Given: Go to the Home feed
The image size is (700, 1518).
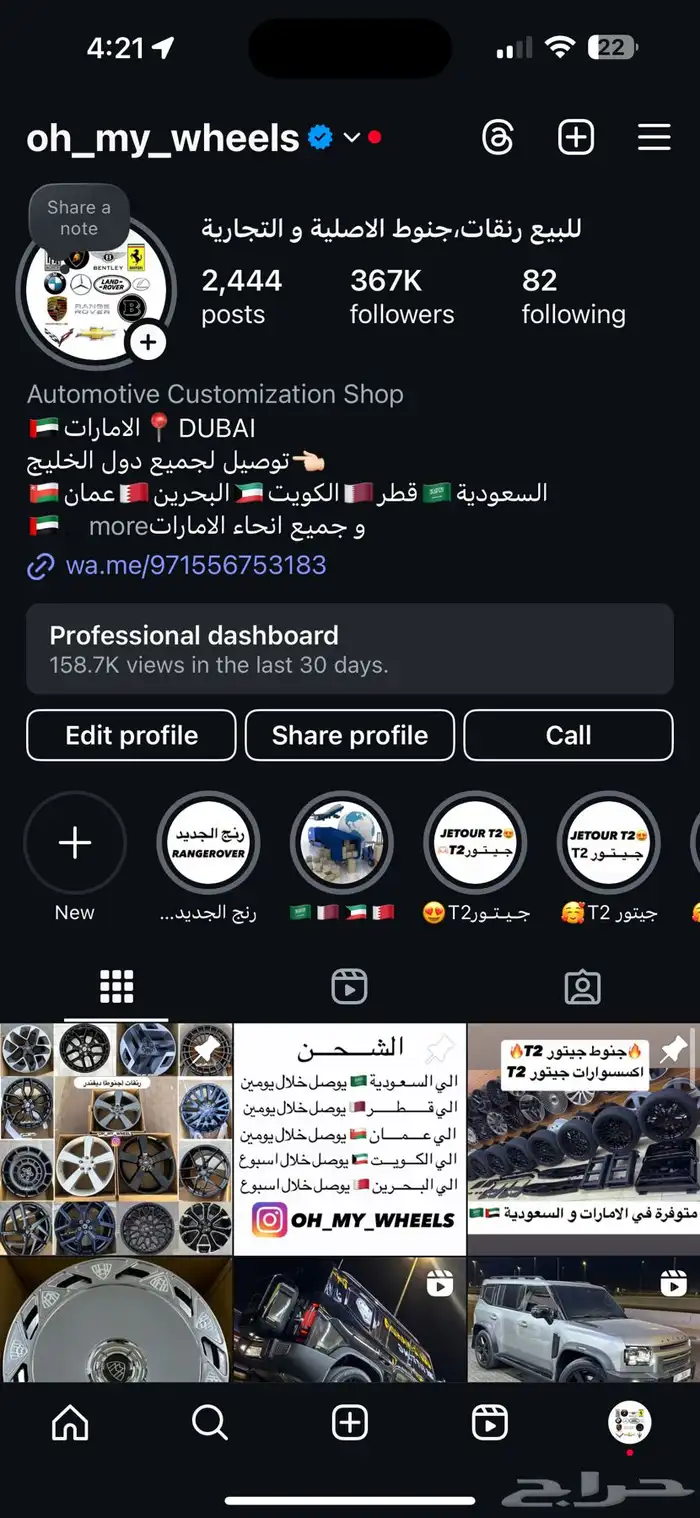Looking at the screenshot, I should click(x=70, y=1423).
